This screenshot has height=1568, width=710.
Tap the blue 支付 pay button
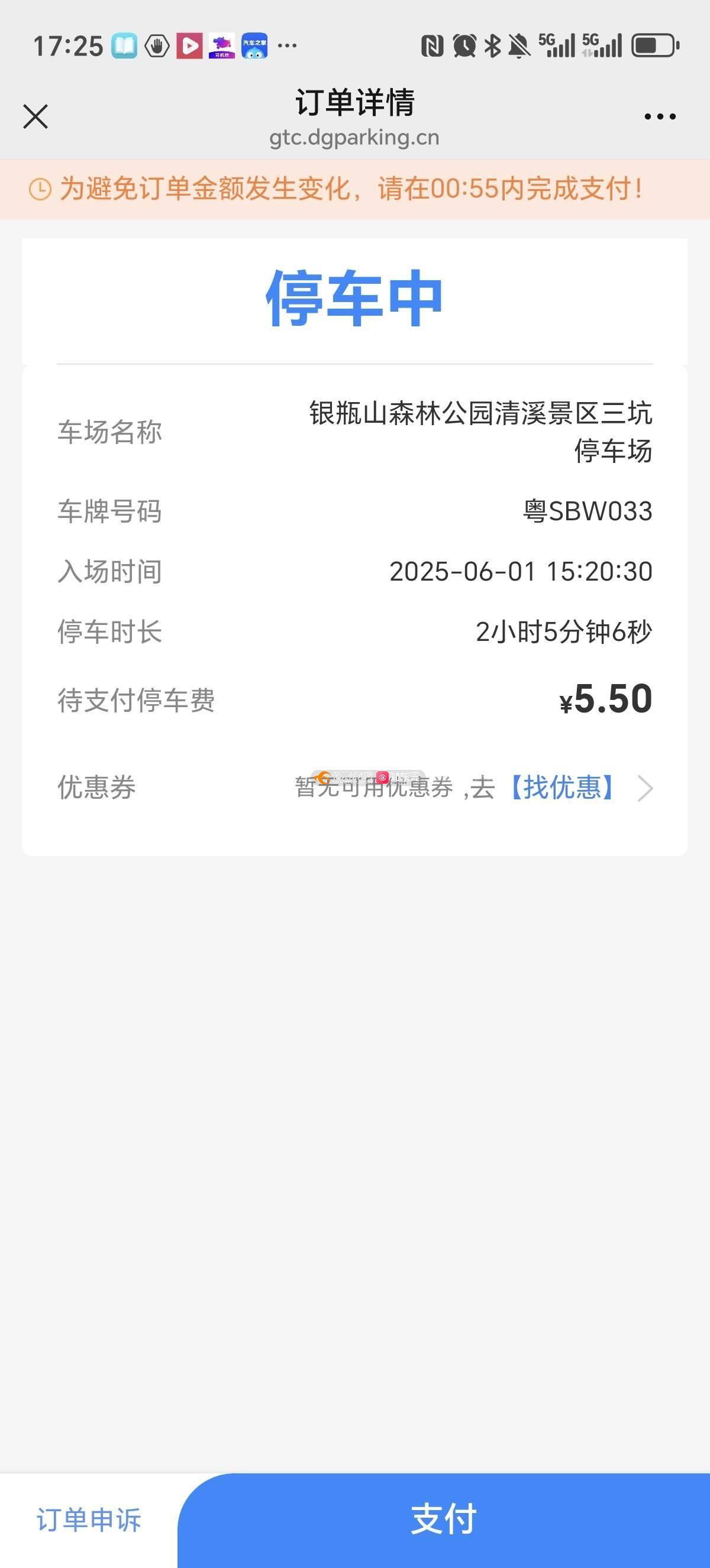[444, 1520]
